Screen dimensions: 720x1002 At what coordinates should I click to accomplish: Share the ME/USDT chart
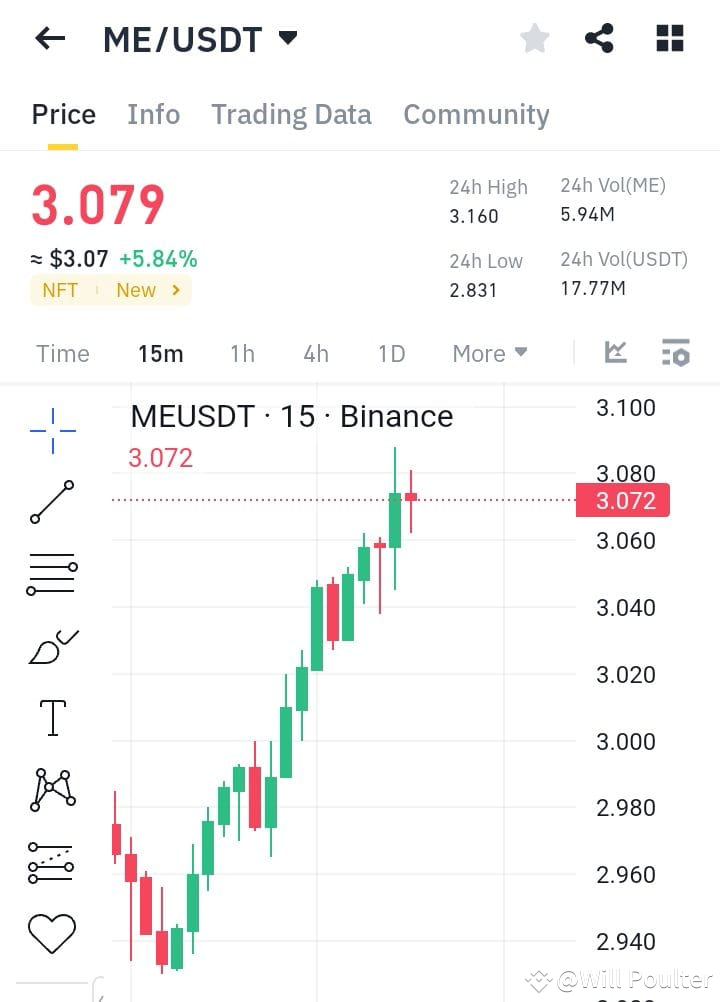(599, 38)
